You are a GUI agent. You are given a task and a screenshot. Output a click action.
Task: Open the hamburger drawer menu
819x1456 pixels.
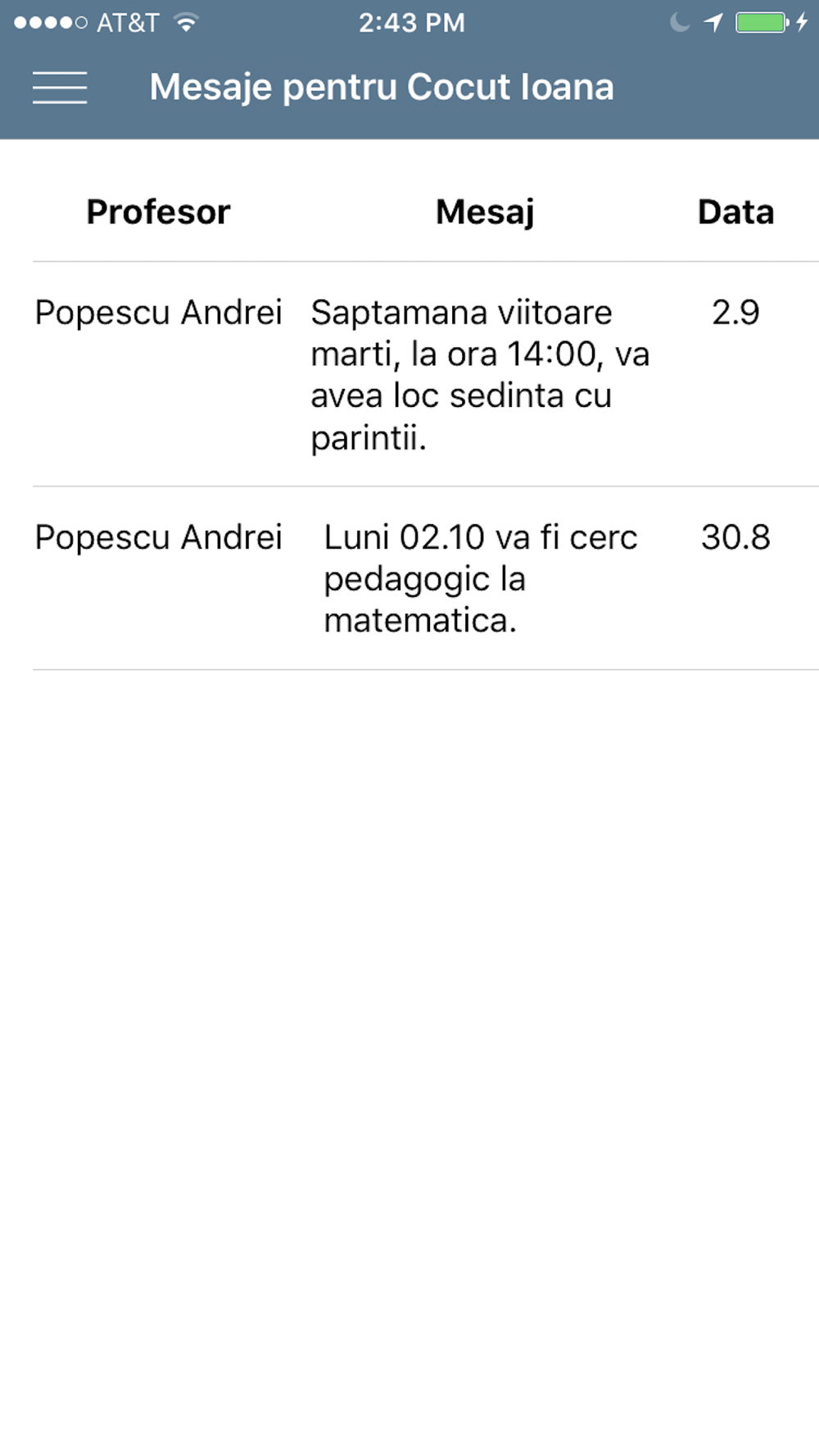pyautogui.click(x=60, y=88)
